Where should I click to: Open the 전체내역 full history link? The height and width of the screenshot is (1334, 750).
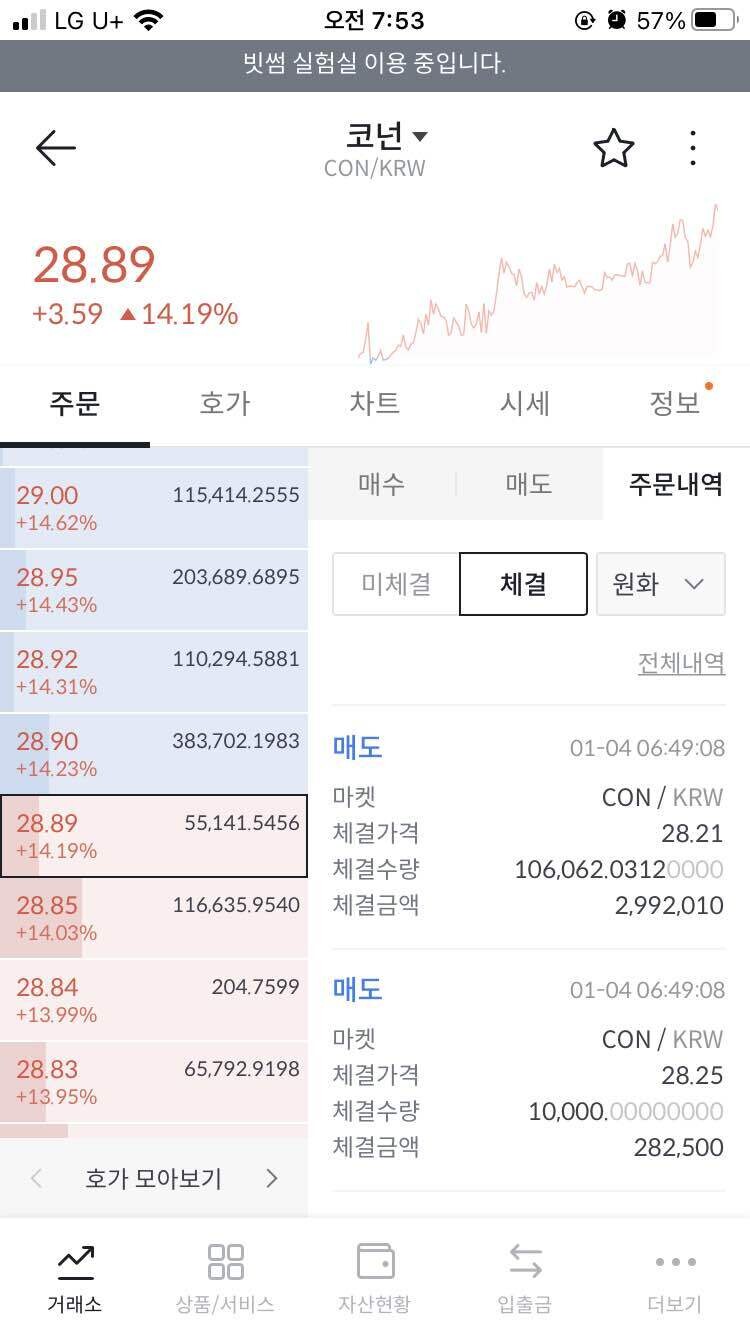coord(681,661)
